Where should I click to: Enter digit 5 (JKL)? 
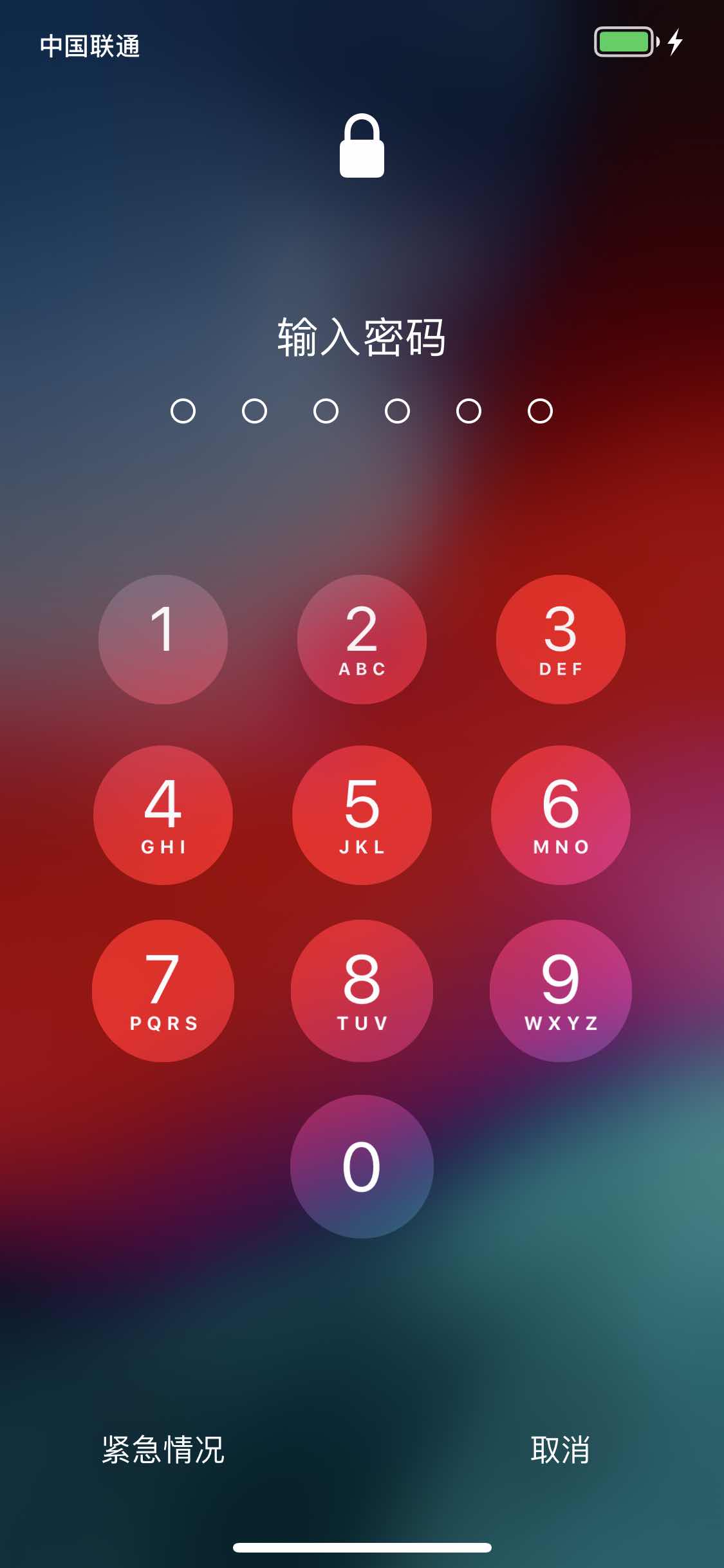coord(362,815)
